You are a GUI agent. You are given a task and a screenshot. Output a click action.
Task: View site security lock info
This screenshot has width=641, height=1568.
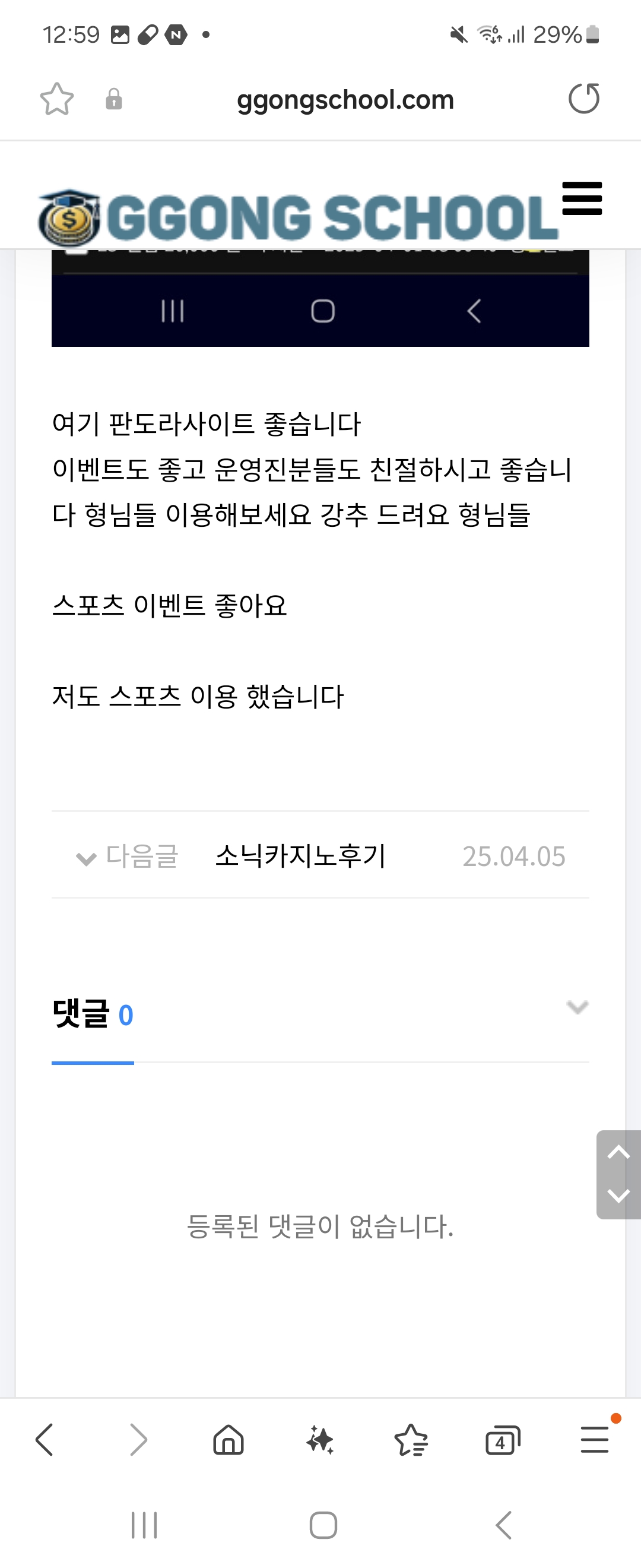(x=114, y=99)
